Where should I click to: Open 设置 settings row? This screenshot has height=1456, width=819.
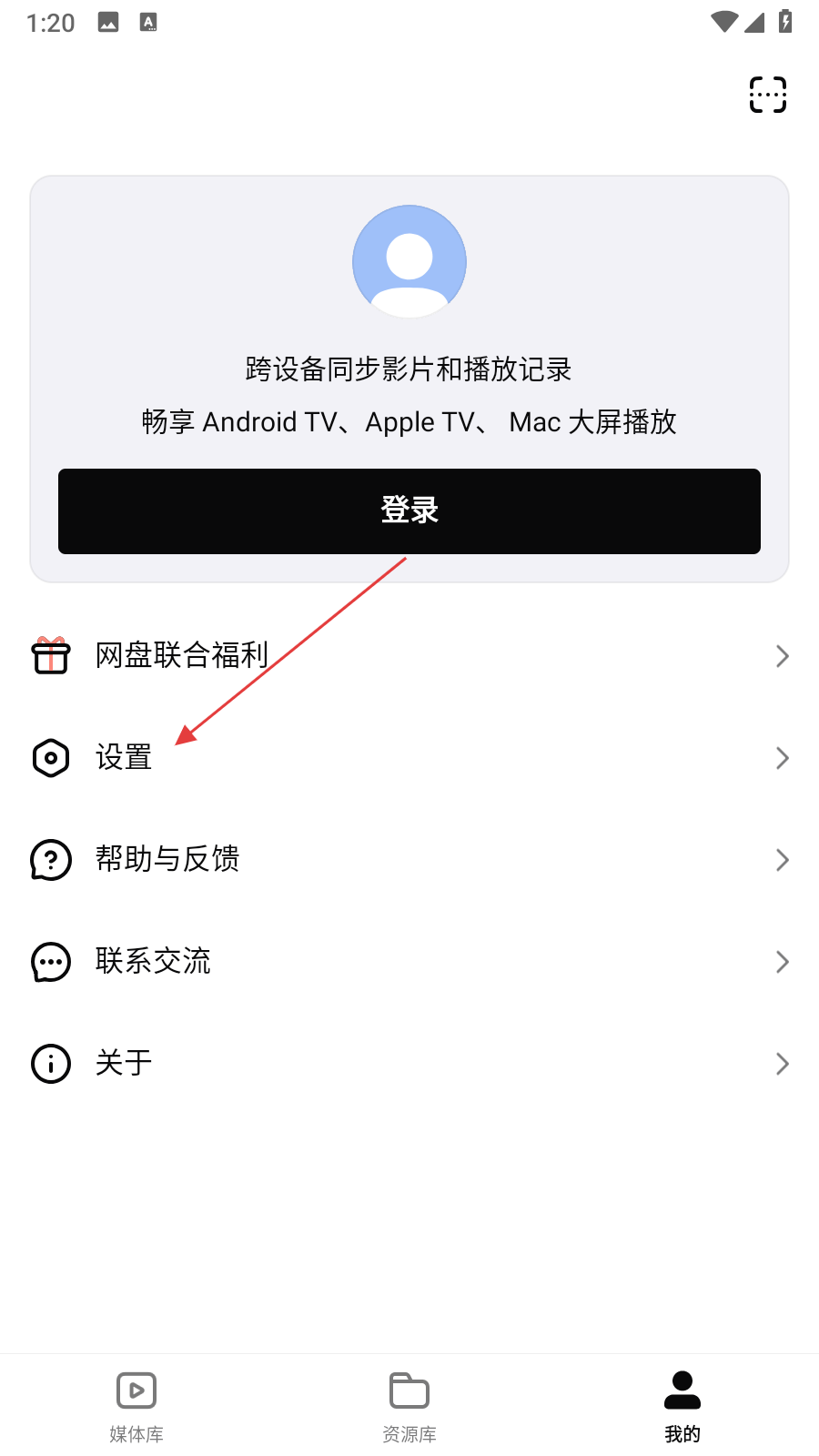point(409,757)
